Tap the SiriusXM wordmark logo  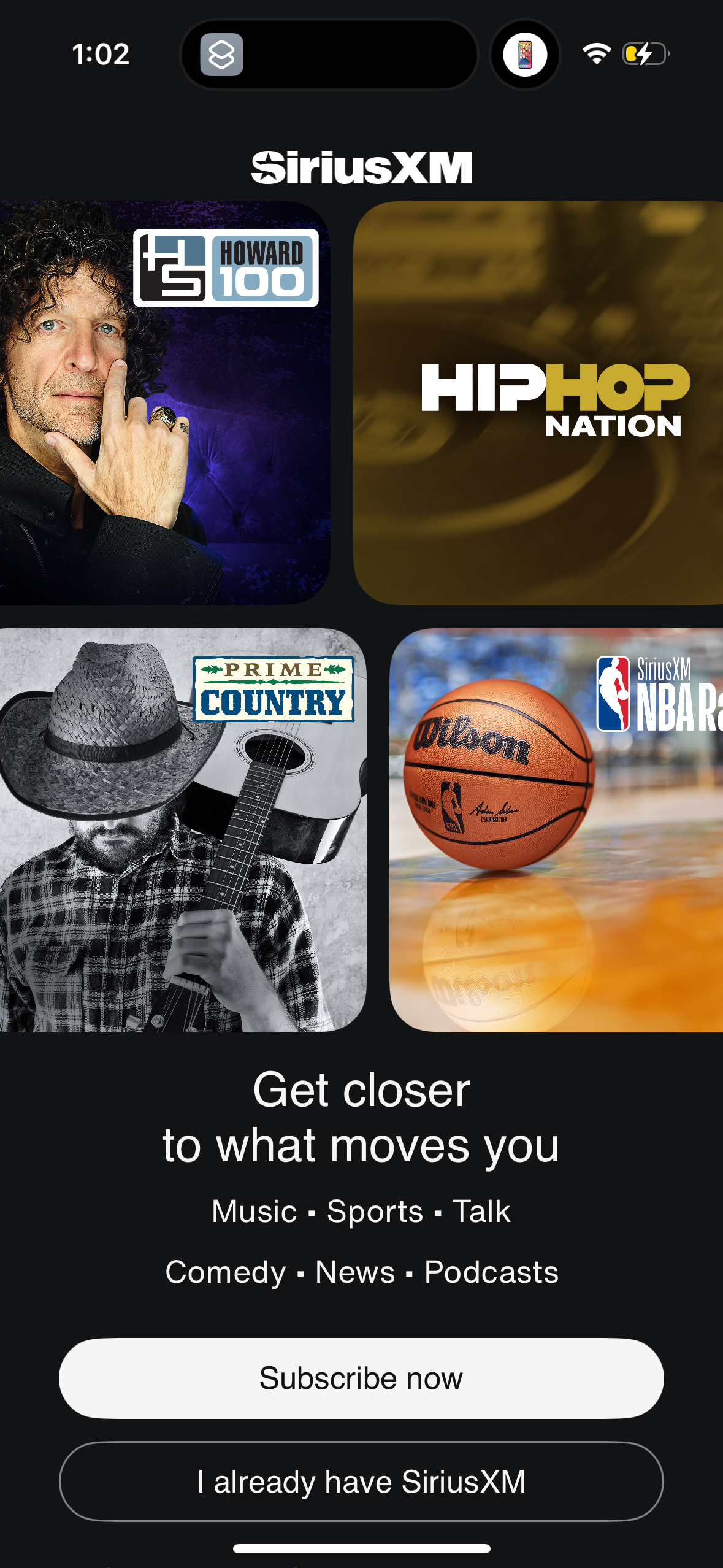tap(361, 165)
